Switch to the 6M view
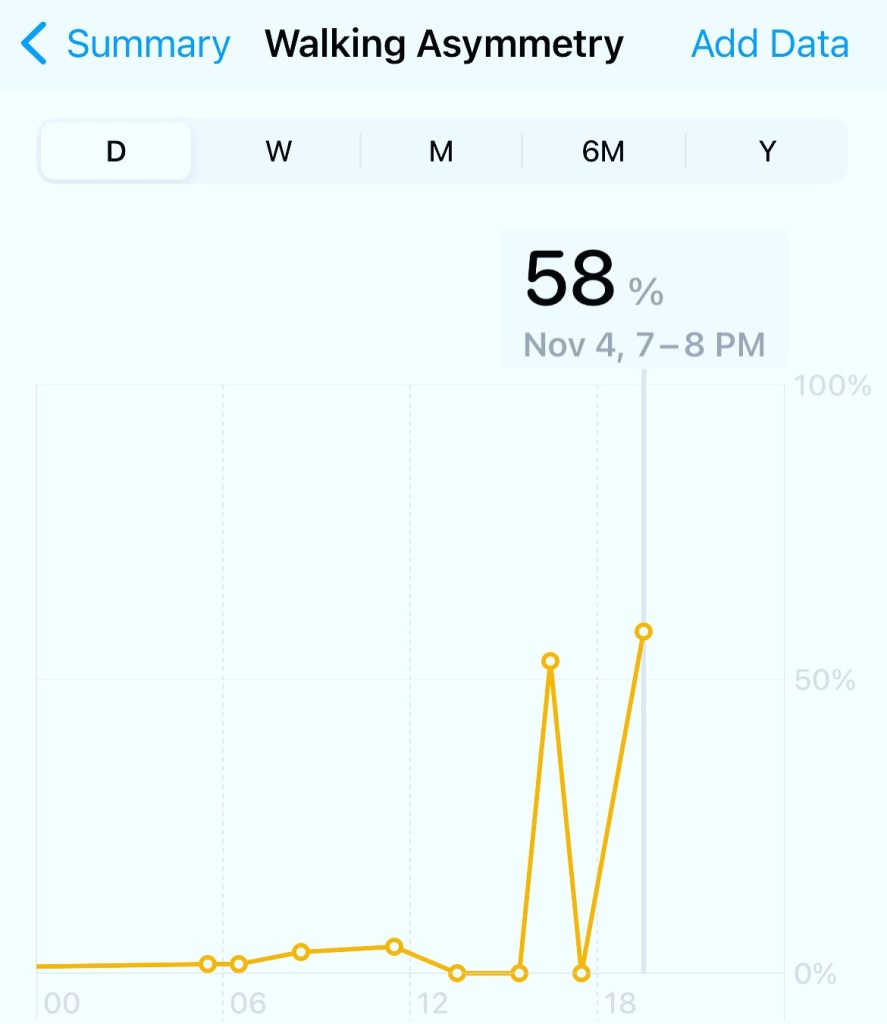The width and height of the screenshot is (887, 1024). [603, 152]
